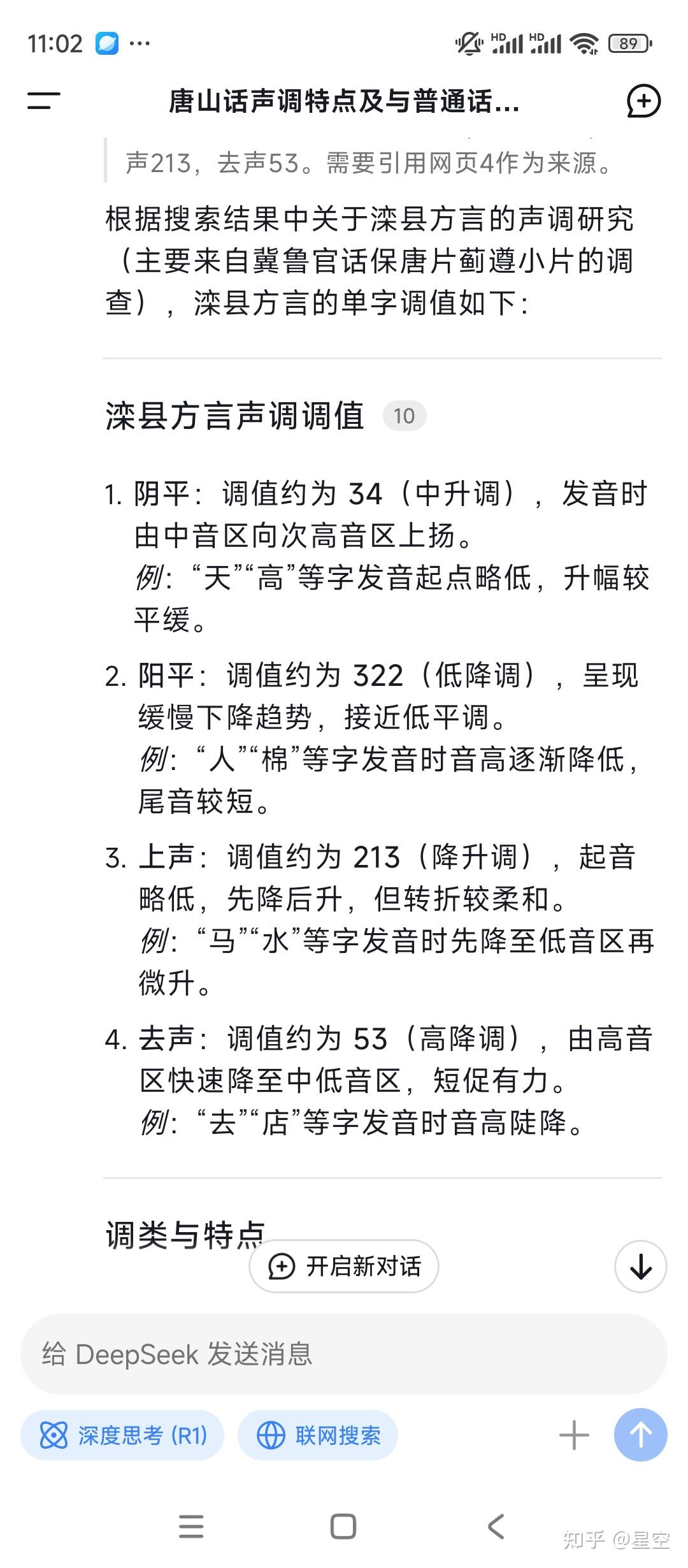Jump to bottom with down arrow button
Viewport: 688px width, 1568px height.
640,1267
